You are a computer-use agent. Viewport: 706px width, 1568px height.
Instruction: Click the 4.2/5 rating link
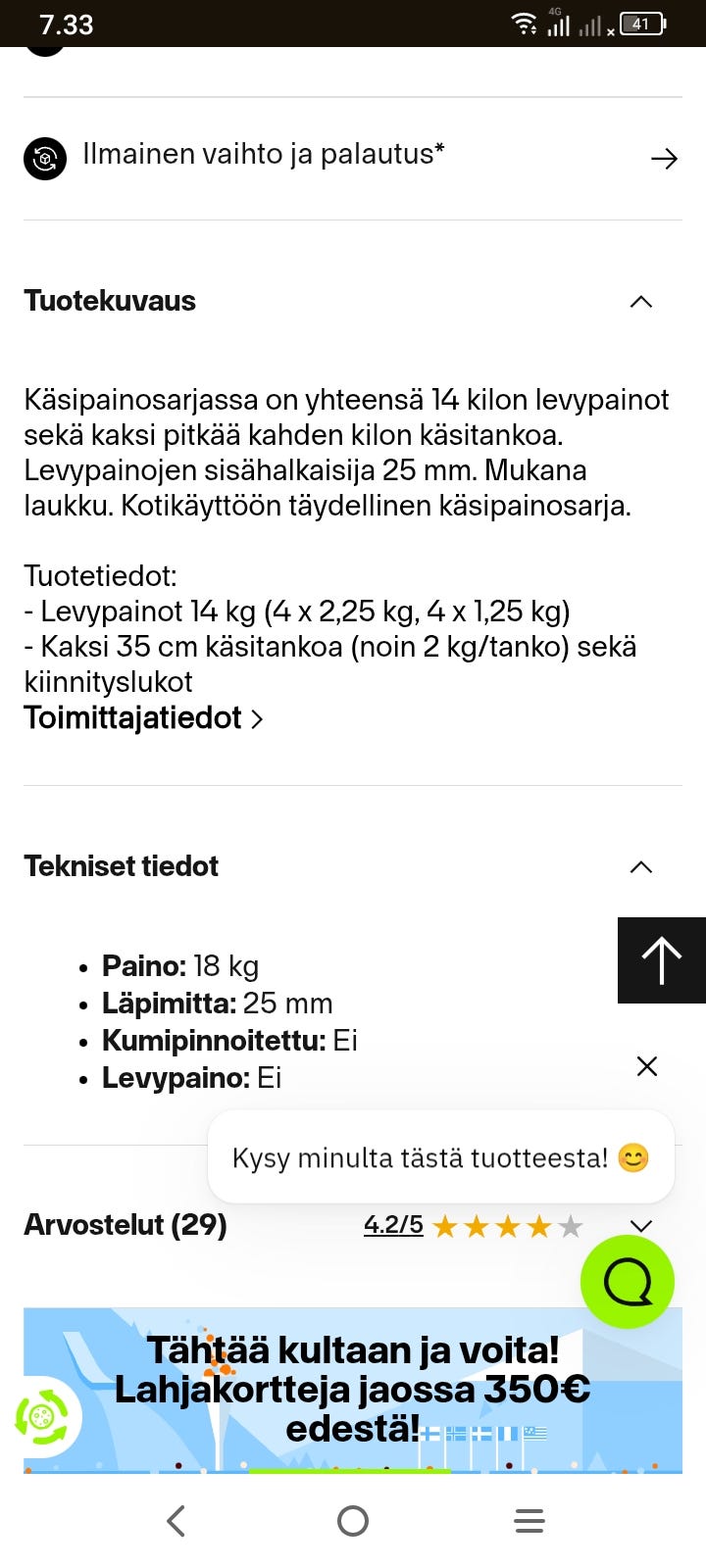pos(392,1224)
